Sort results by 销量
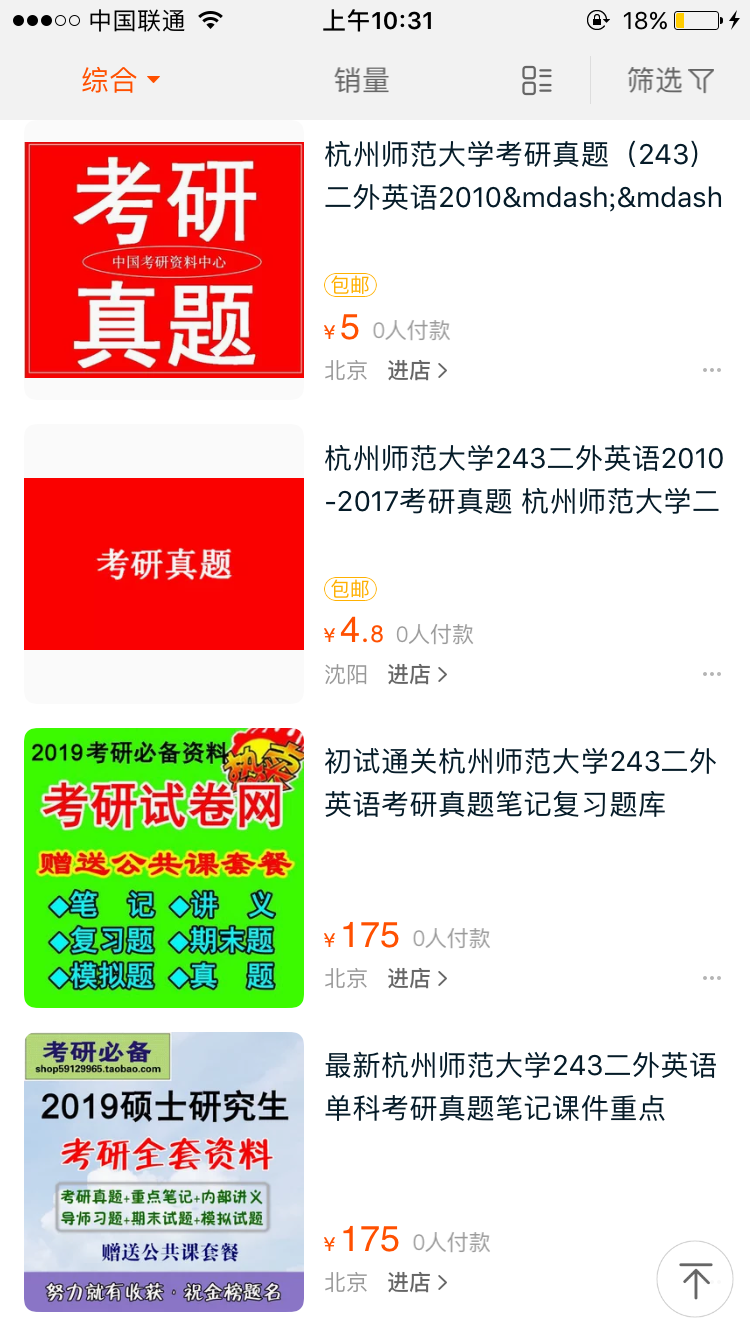The width and height of the screenshot is (750, 1334). (361, 81)
